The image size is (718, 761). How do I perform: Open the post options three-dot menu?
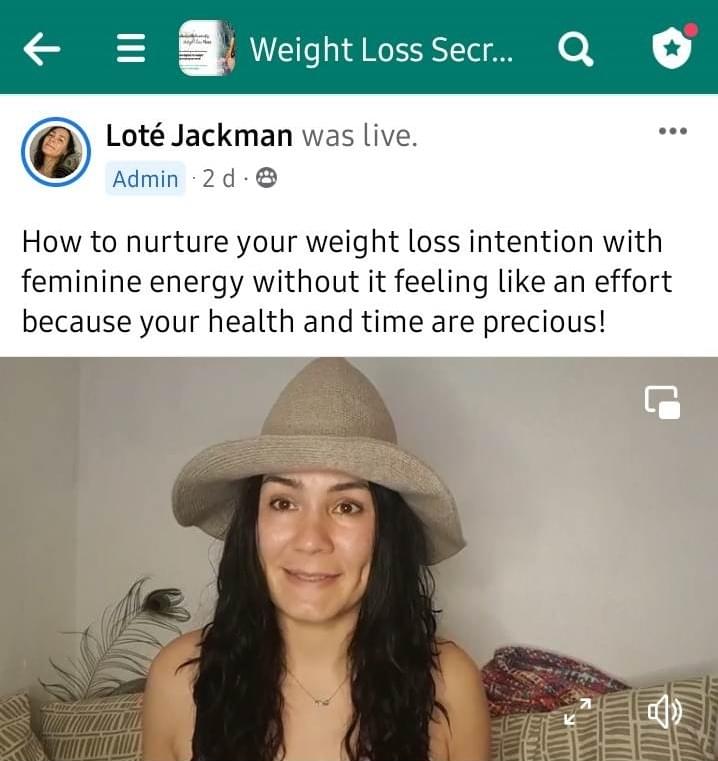click(x=672, y=131)
